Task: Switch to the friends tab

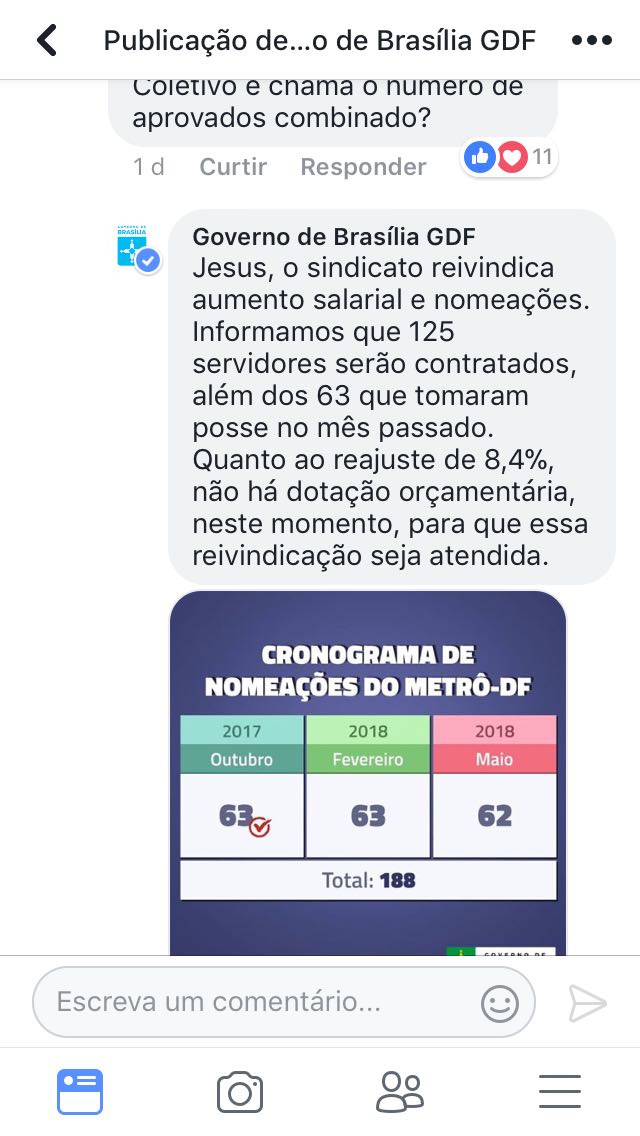Action: pyautogui.click(x=400, y=1091)
